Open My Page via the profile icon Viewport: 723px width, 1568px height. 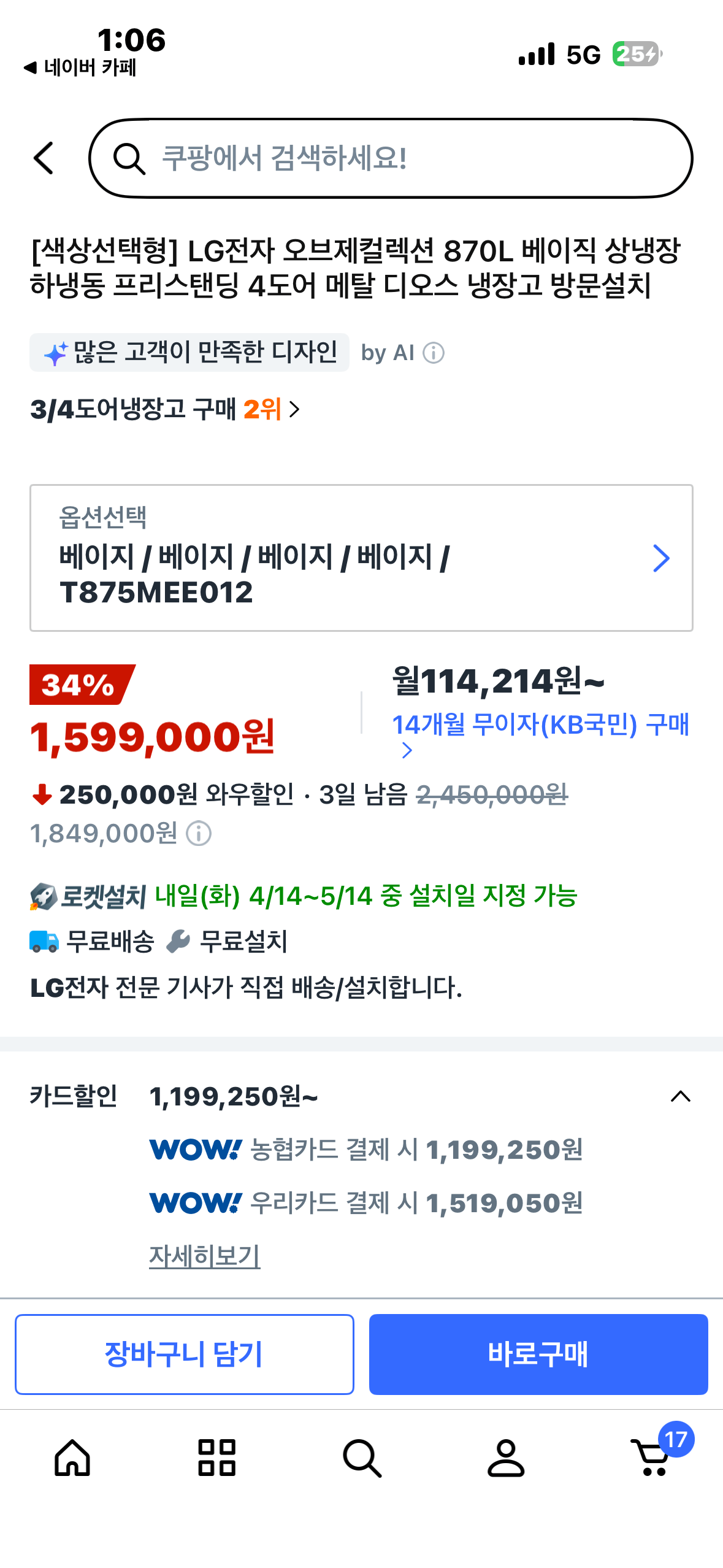506,1459
